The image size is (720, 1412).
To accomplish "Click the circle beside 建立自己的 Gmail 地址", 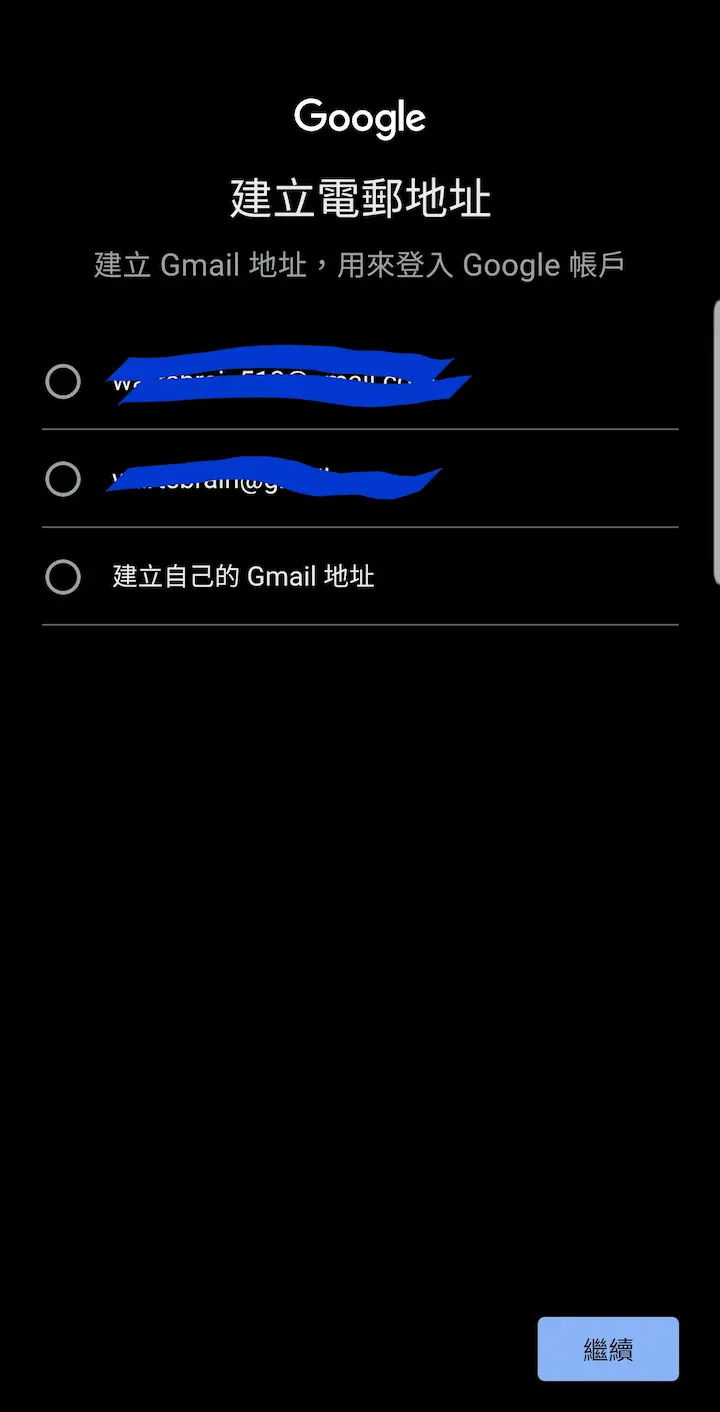I will click(x=63, y=577).
